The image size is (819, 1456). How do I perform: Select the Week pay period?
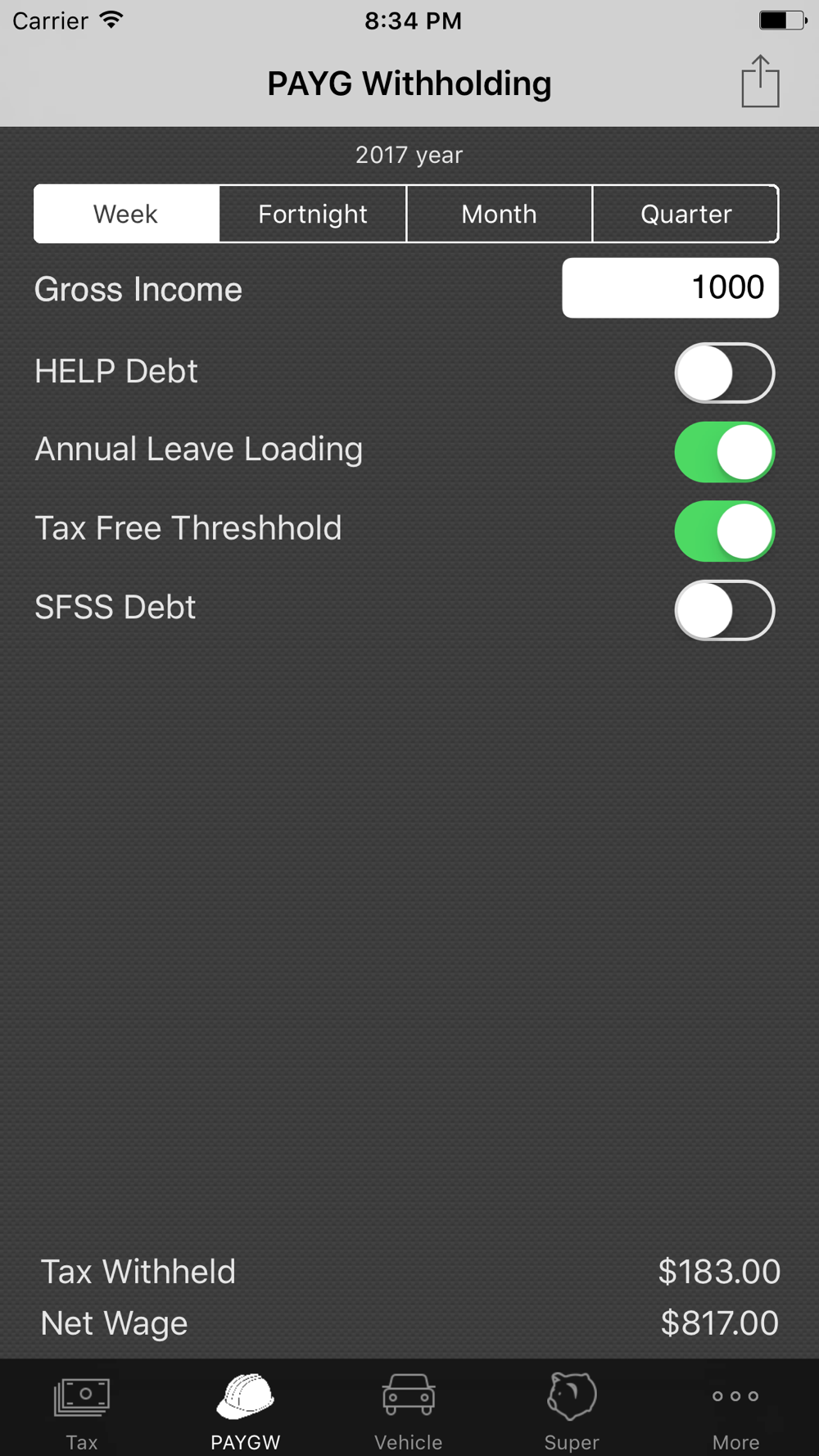[x=127, y=214]
